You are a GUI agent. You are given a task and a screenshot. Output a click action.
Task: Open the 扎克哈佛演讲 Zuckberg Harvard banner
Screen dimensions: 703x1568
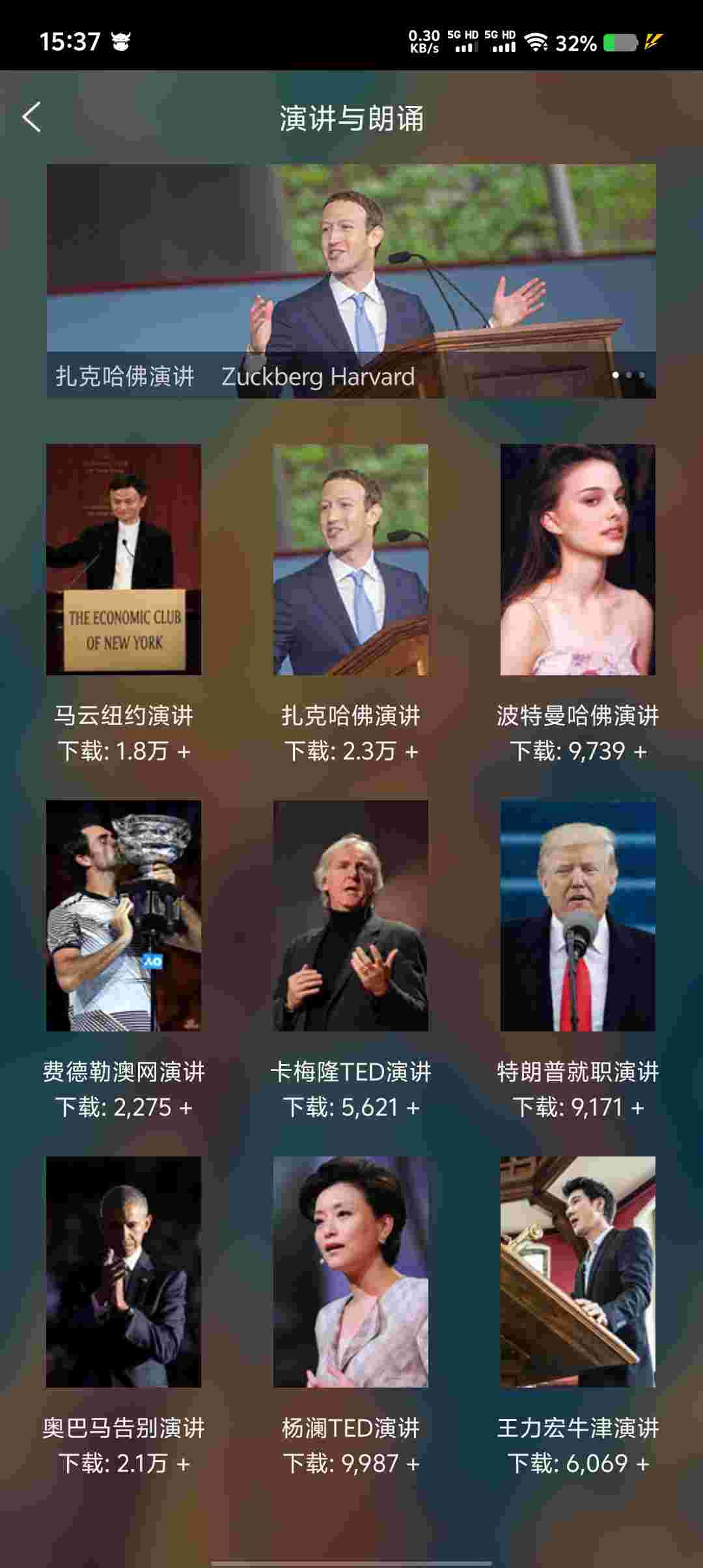pyautogui.click(x=351, y=281)
